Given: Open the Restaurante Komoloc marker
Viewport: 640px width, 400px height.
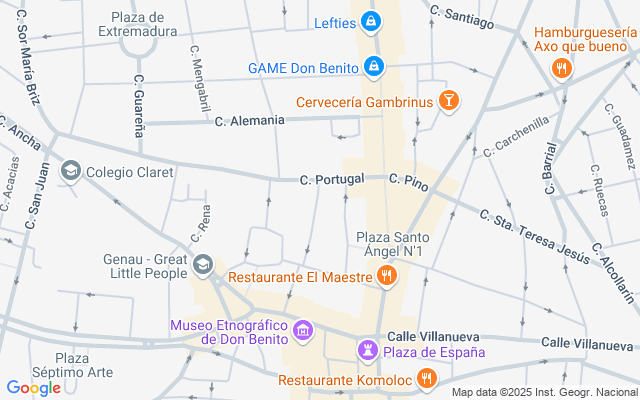Looking at the screenshot, I should pos(427,380).
